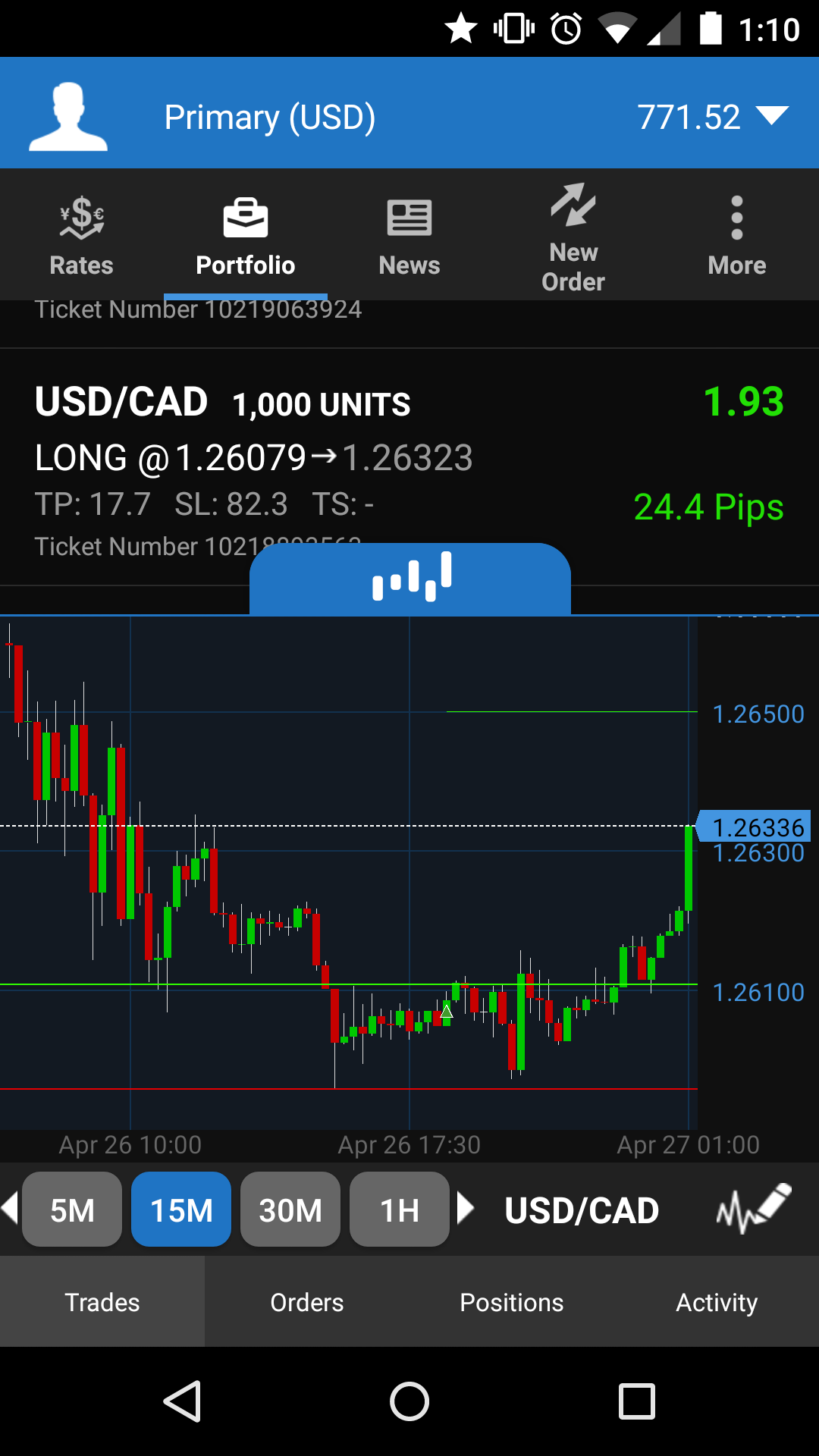The height and width of the screenshot is (1456, 819).
Task: Show later timeframes with right arrow
Action: tap(466, 1208)
